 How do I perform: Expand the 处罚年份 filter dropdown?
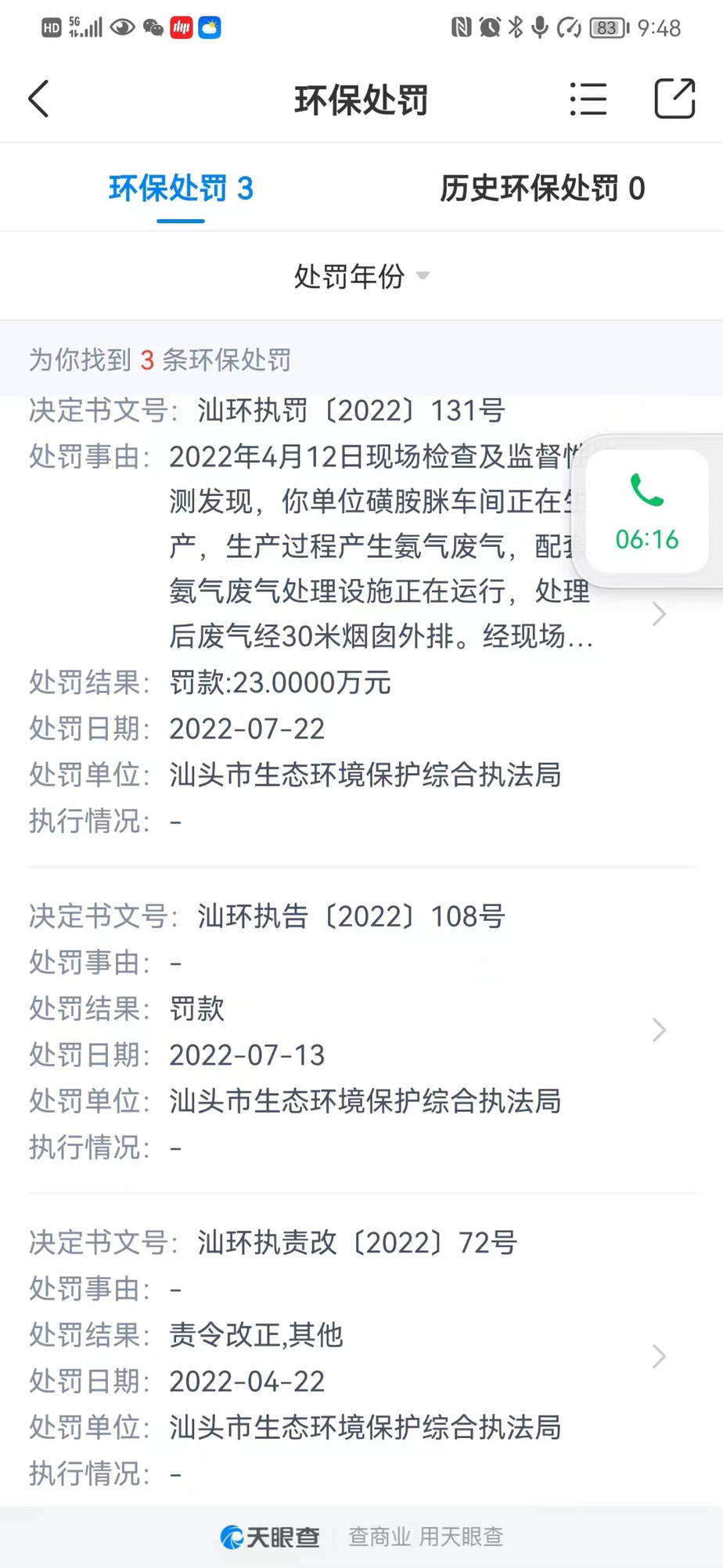point(361,276)
